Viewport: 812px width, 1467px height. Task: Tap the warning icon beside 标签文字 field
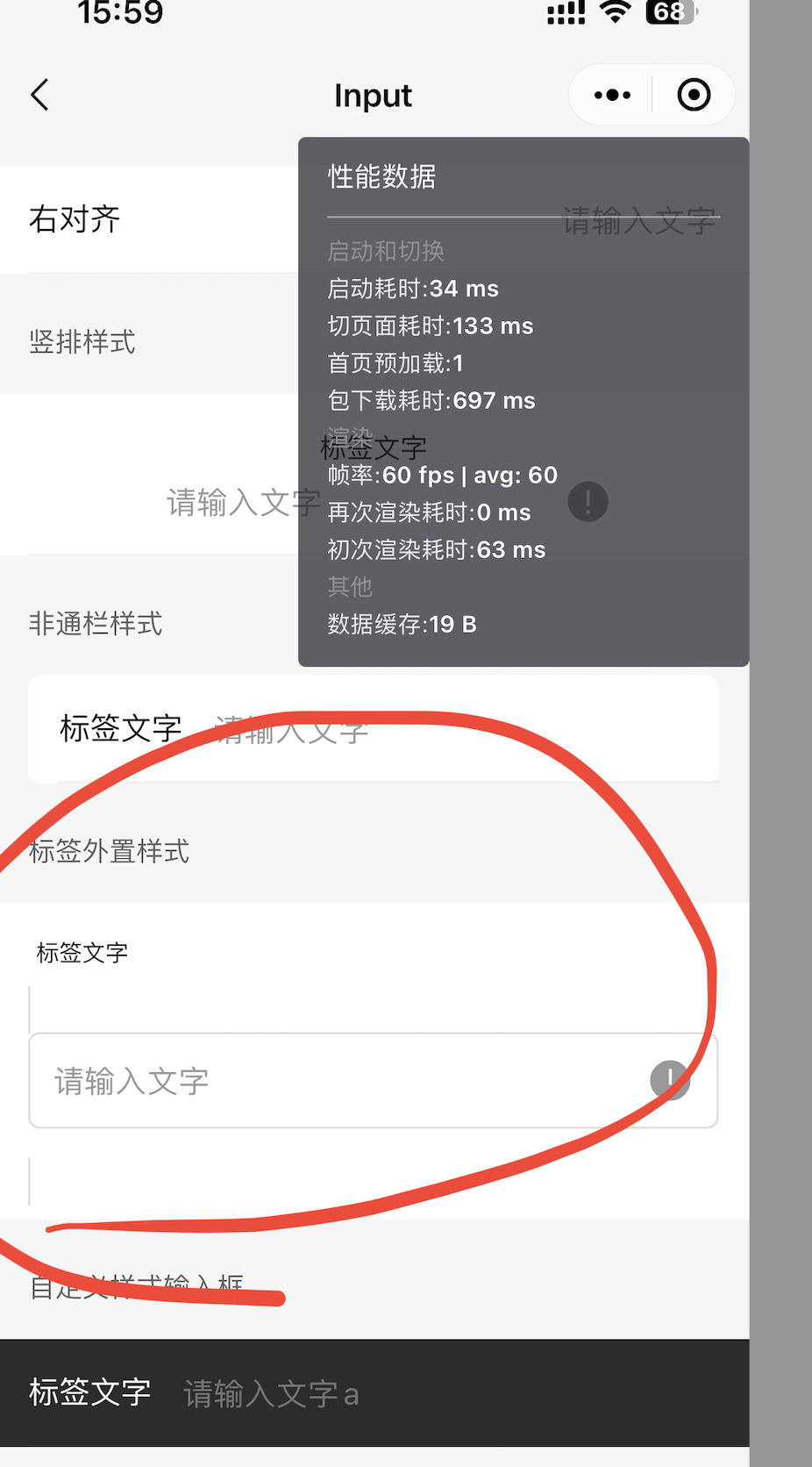588,502
